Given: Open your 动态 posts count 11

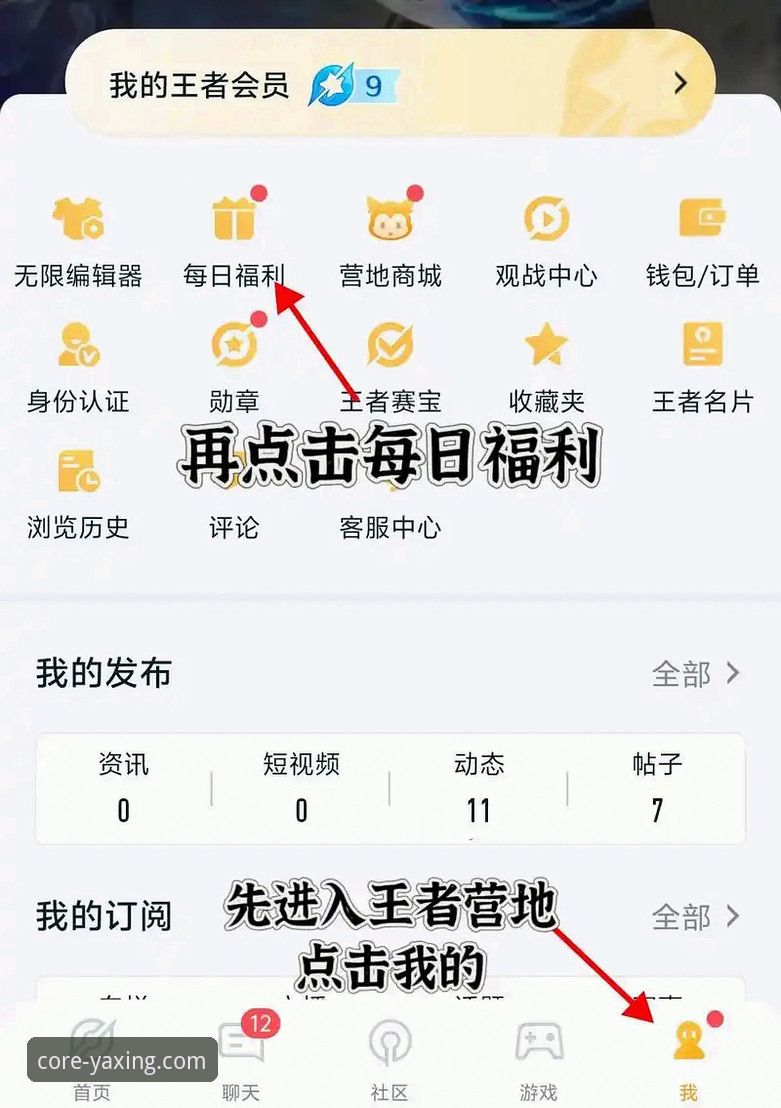Looking at the screenshot, I should coord(479,789).
